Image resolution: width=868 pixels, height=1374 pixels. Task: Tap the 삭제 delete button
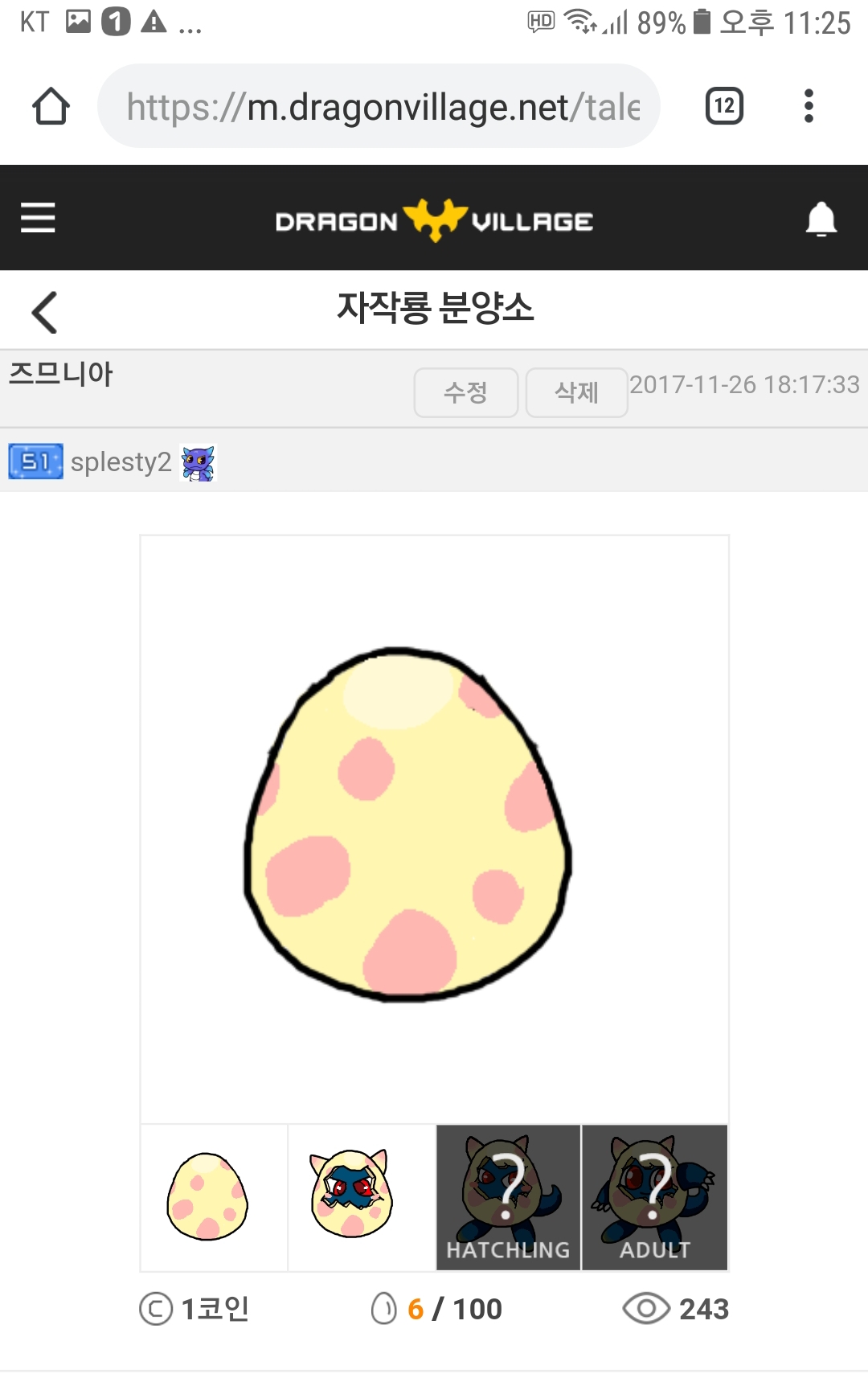[x=576, y=392]
